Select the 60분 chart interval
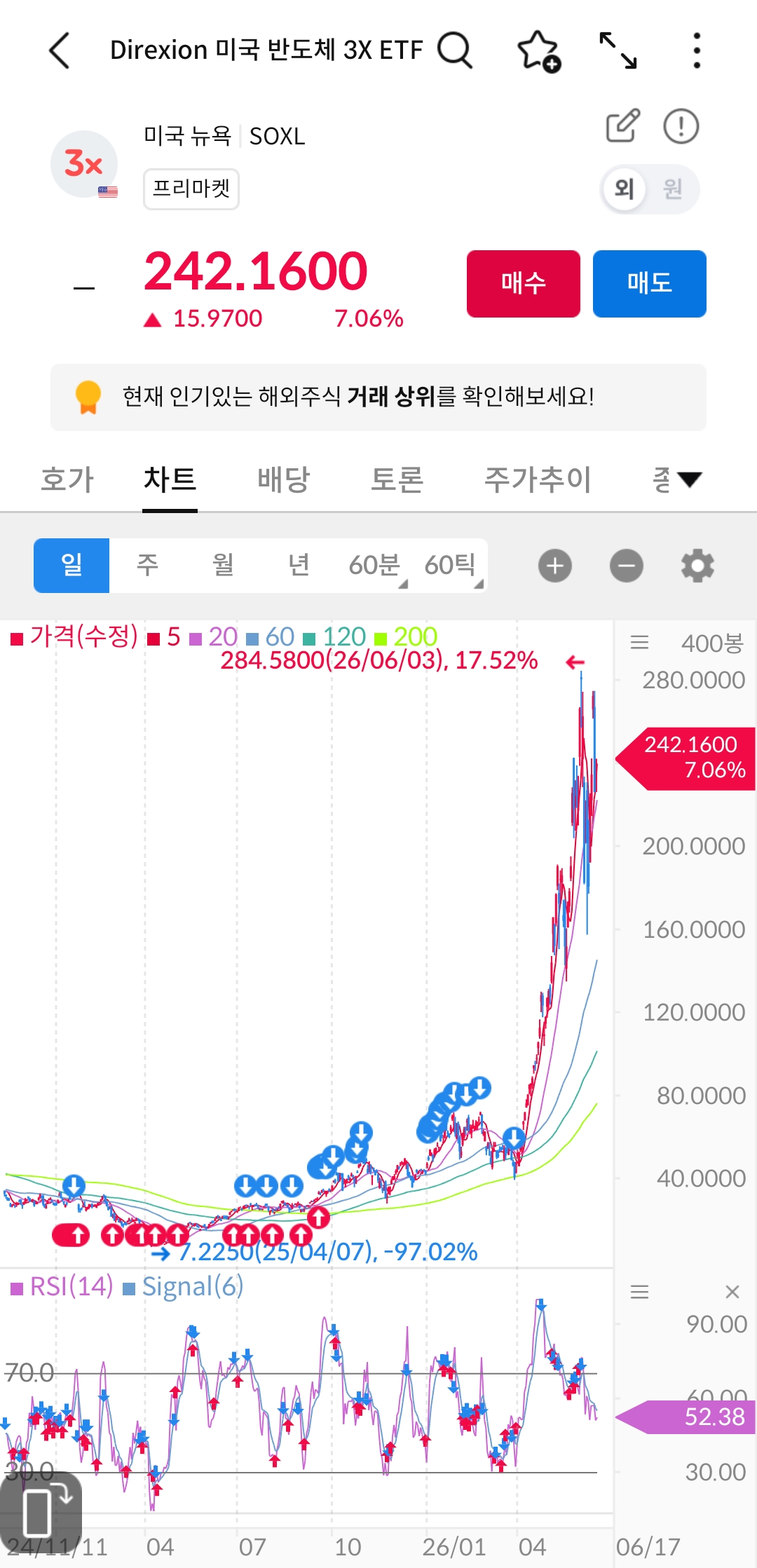This screenshot has height=1568, width=757. 374,565
